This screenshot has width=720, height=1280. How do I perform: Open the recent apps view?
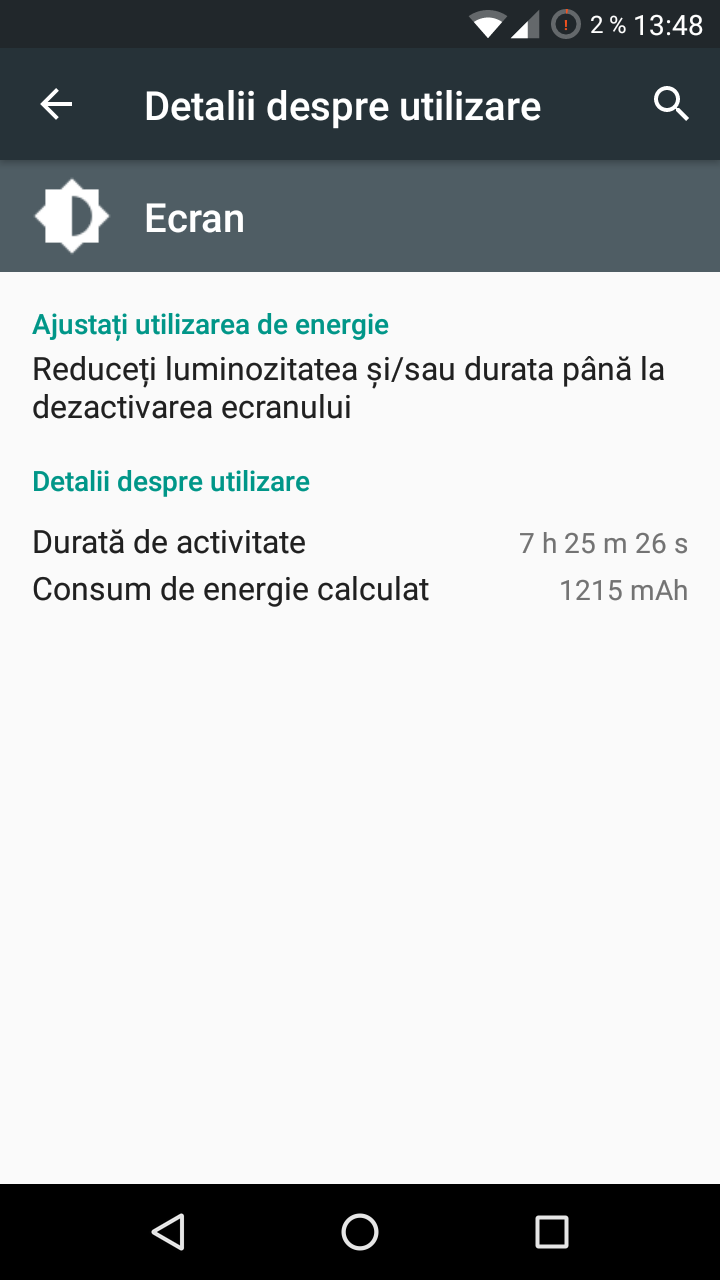(552, 1232)
